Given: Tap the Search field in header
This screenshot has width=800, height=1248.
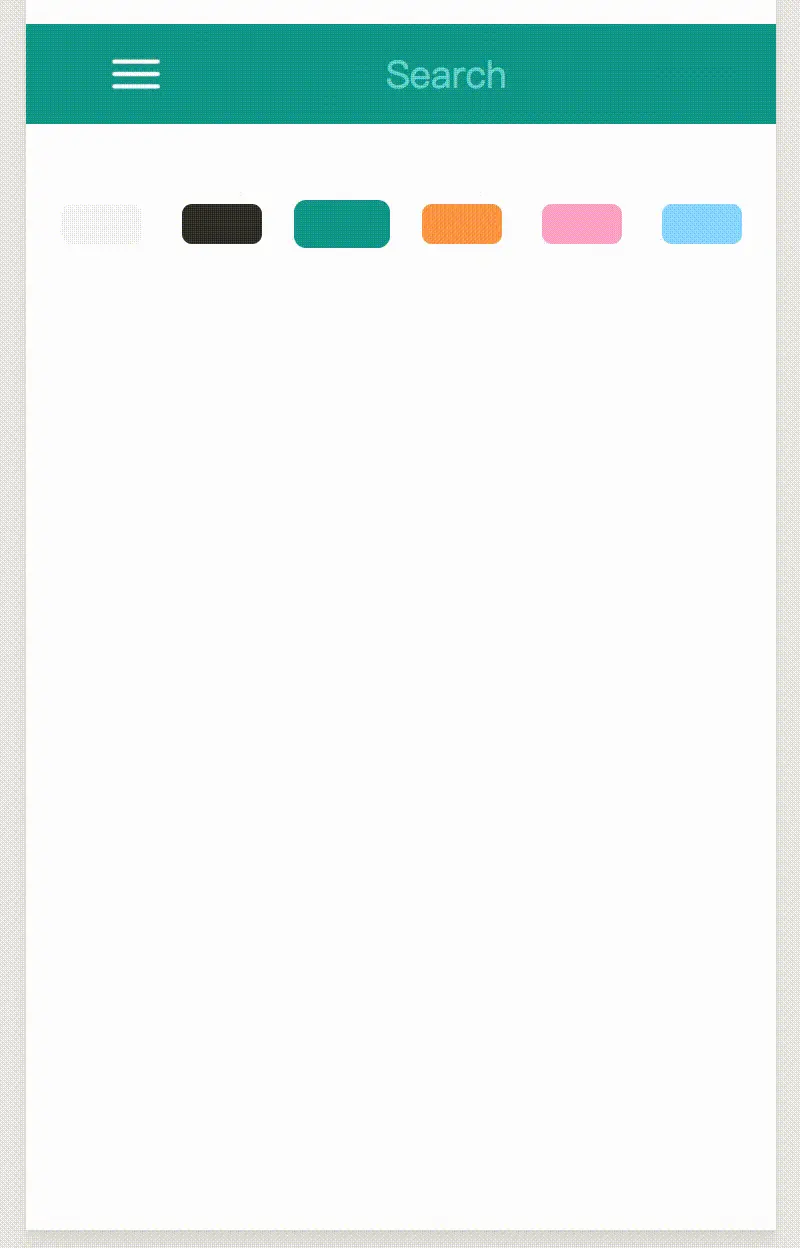Looking at the screenshot, I should tap(445, 75).
